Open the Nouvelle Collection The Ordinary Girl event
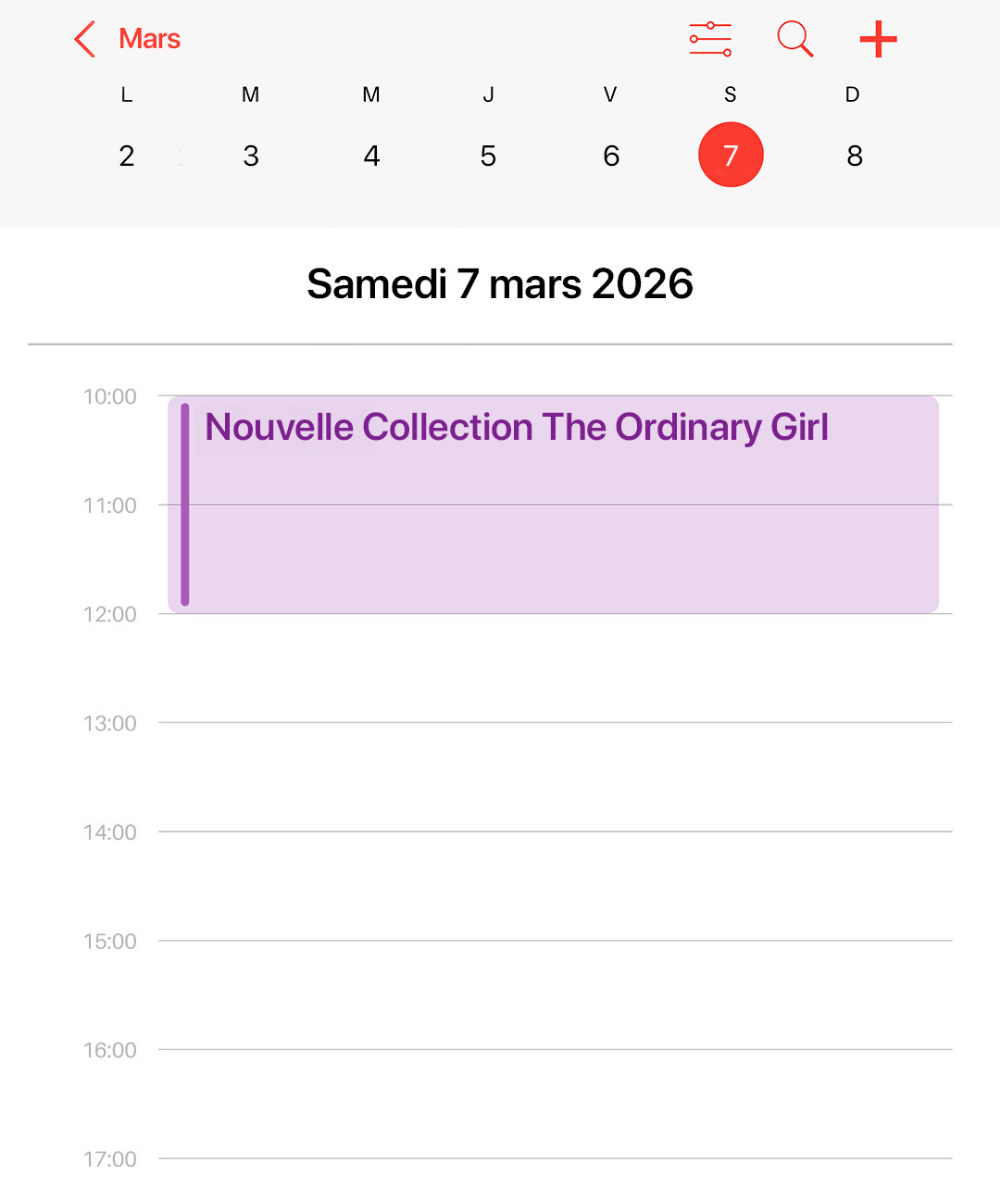Image resolution: width=1000 pixels, height=1200 pixels. tap(553, 505)
